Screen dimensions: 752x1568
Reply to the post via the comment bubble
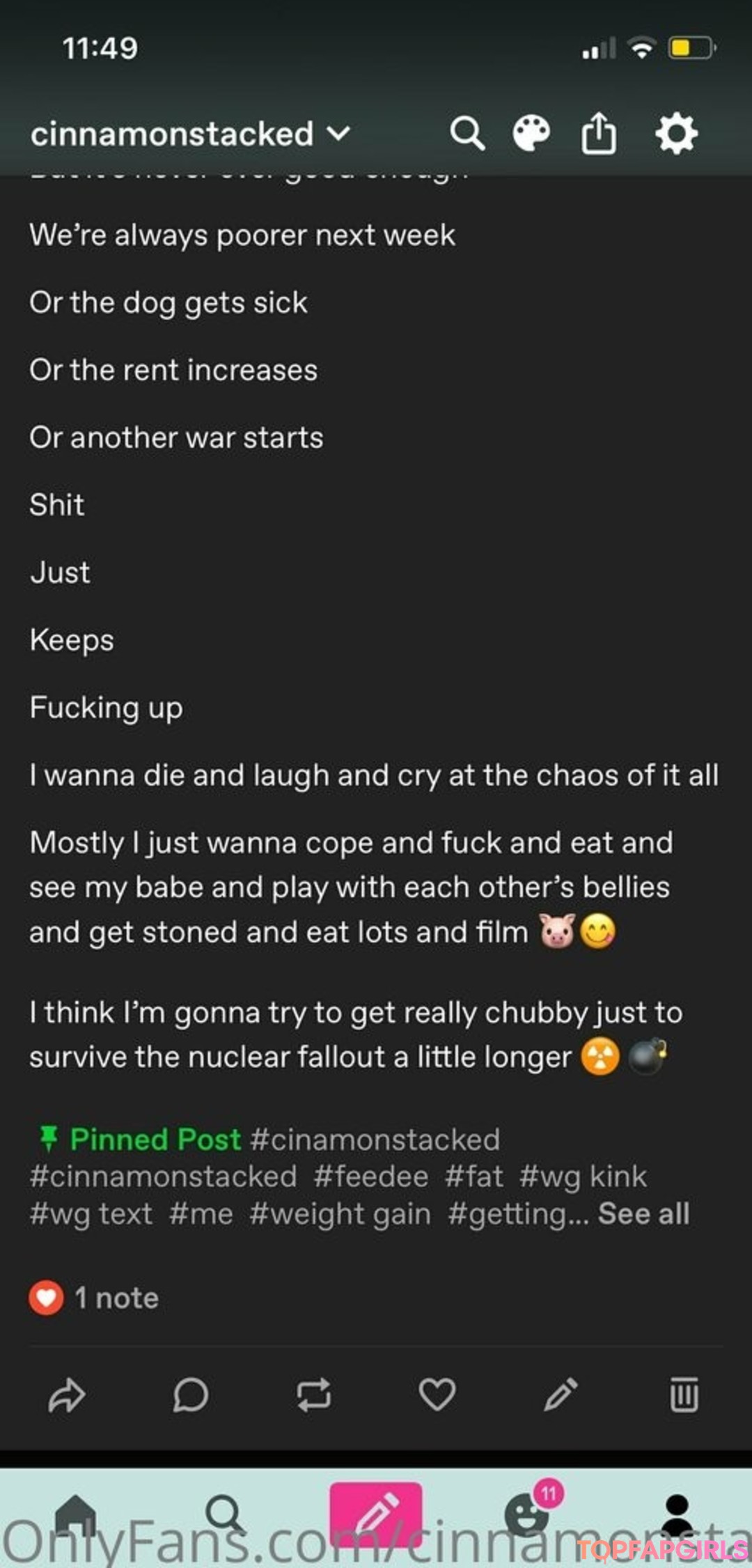click(x=190, y=1395)
